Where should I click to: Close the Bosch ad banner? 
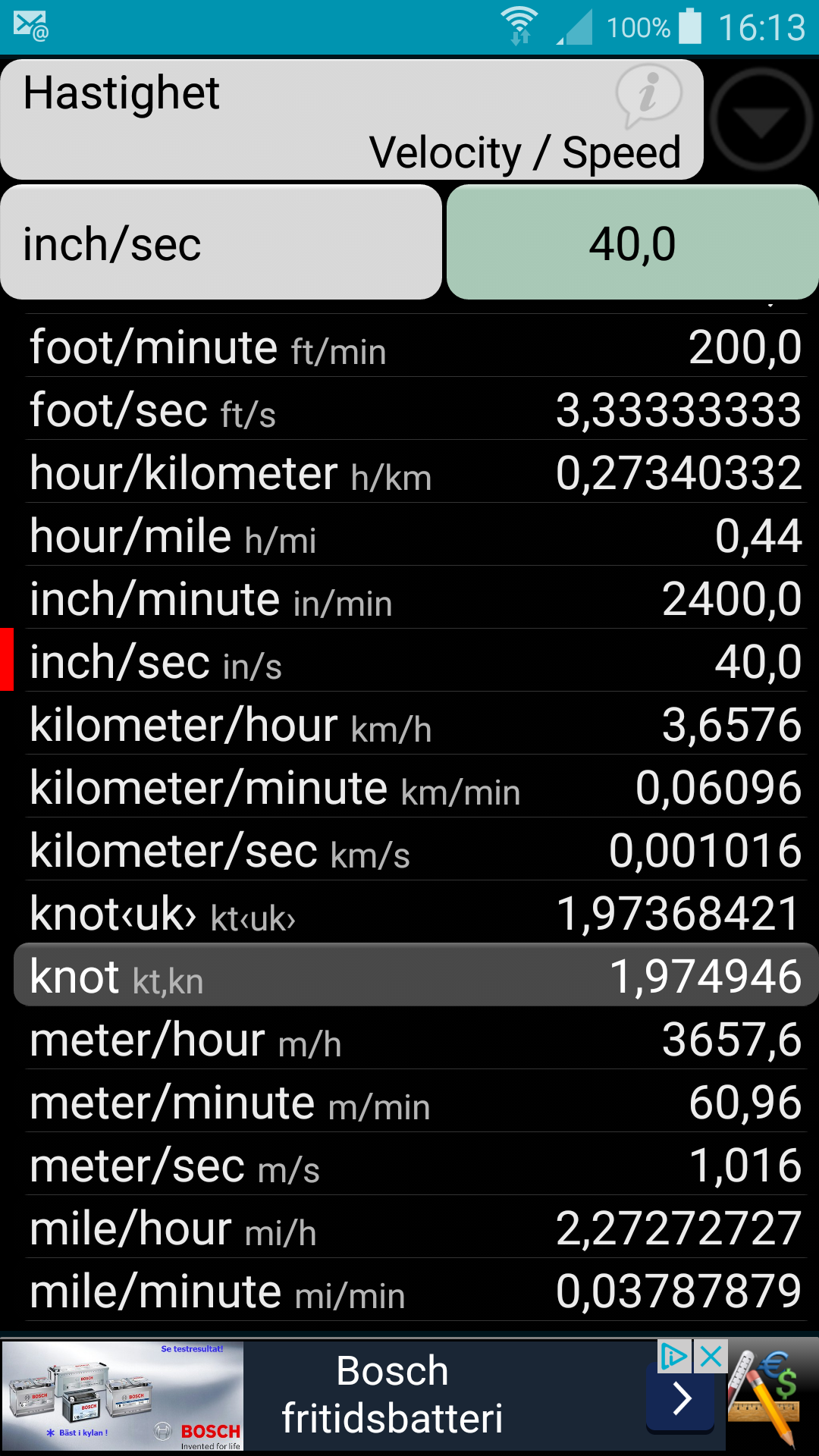pyautogui.click(x=711, y=1357)
